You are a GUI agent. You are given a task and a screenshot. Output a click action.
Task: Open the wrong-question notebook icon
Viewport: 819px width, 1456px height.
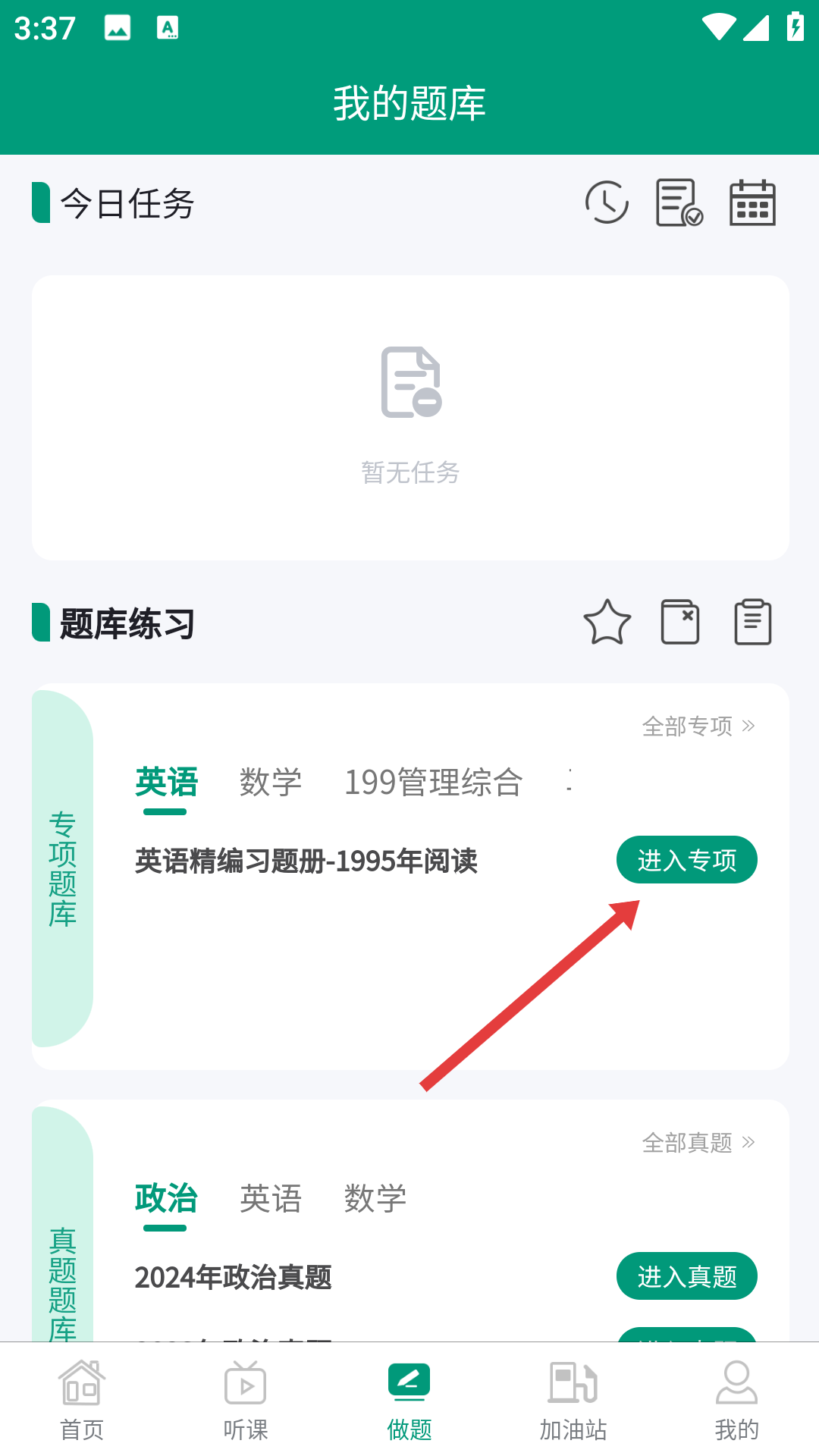[x=680, y=623]
